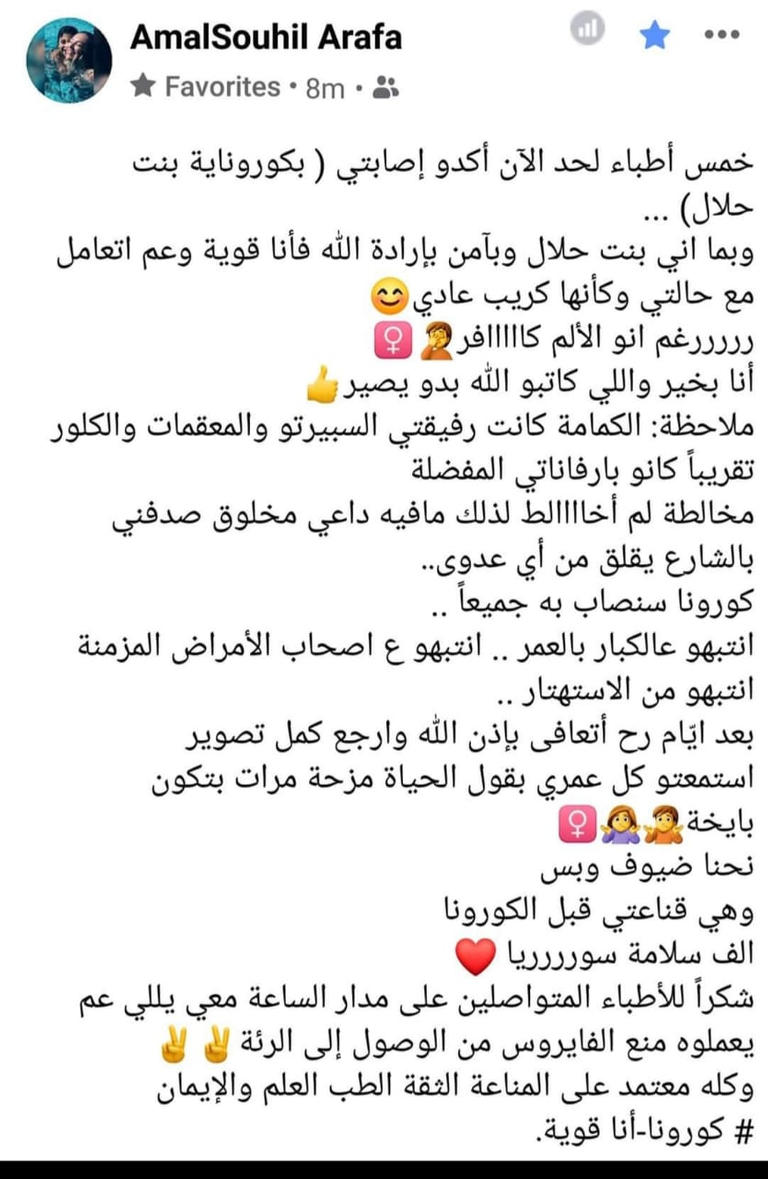Open AmalSouhil Arafa's profile picture
This screenshot has width=768, height=1179.
68,61
